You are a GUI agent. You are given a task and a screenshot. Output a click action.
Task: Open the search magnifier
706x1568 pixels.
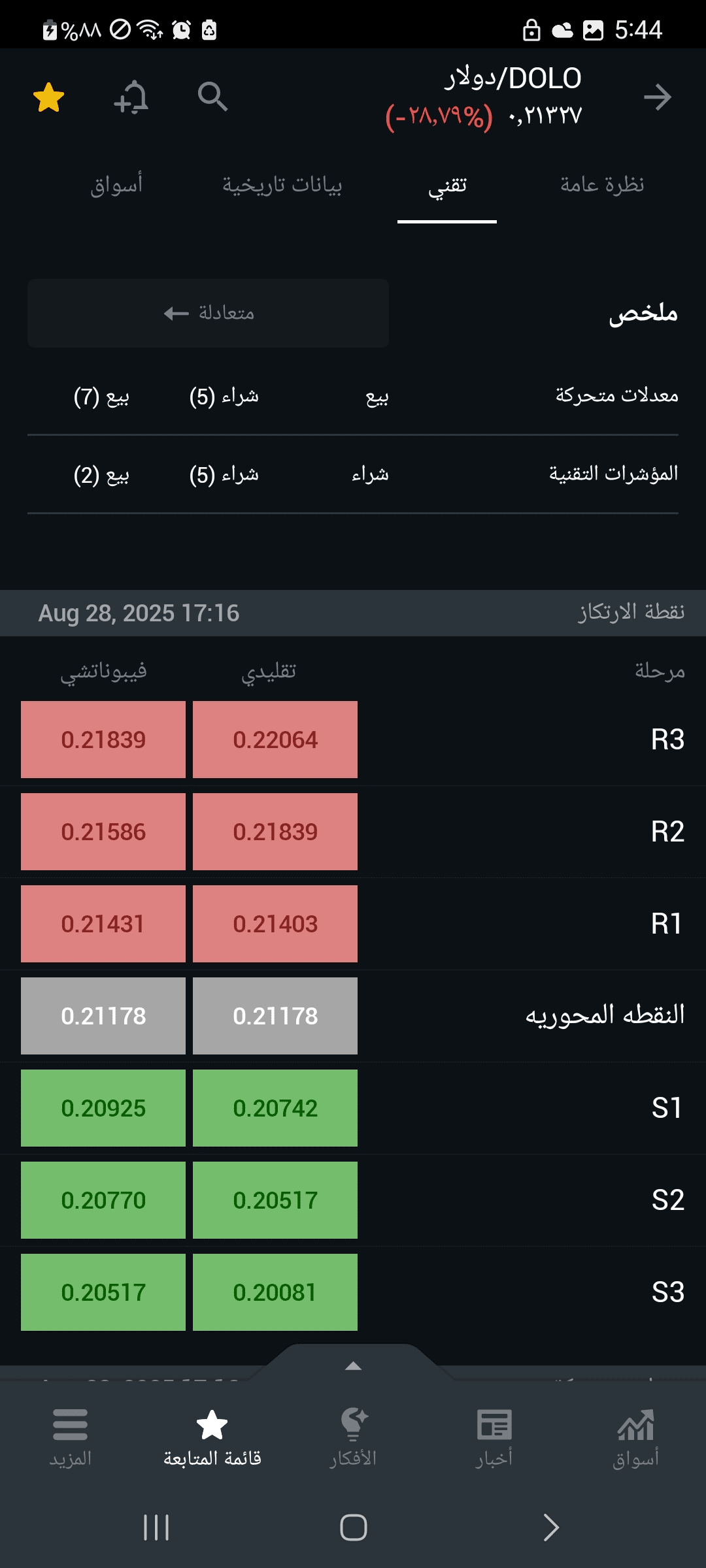pyautogui.click(x=212, y=97)
